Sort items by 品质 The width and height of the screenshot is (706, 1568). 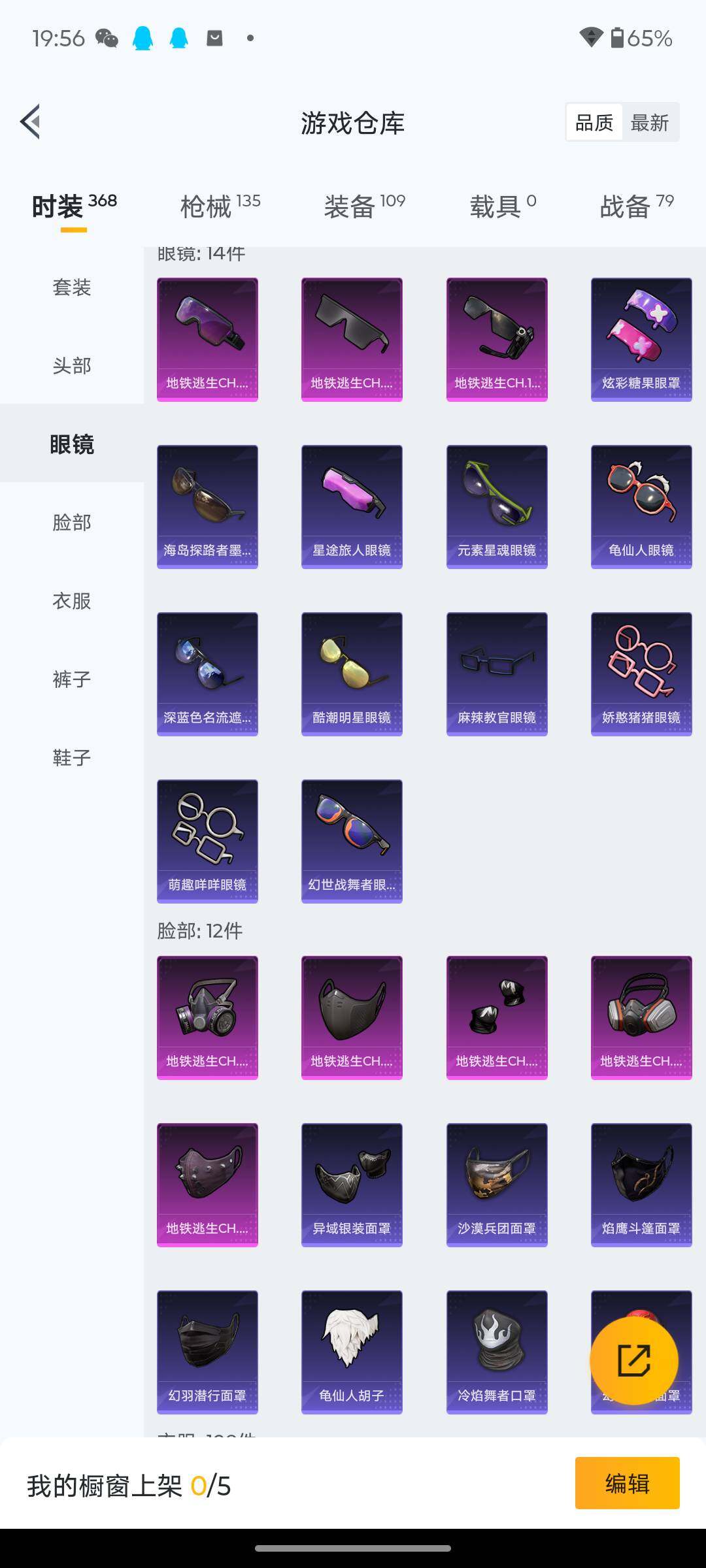click(594, 122)
